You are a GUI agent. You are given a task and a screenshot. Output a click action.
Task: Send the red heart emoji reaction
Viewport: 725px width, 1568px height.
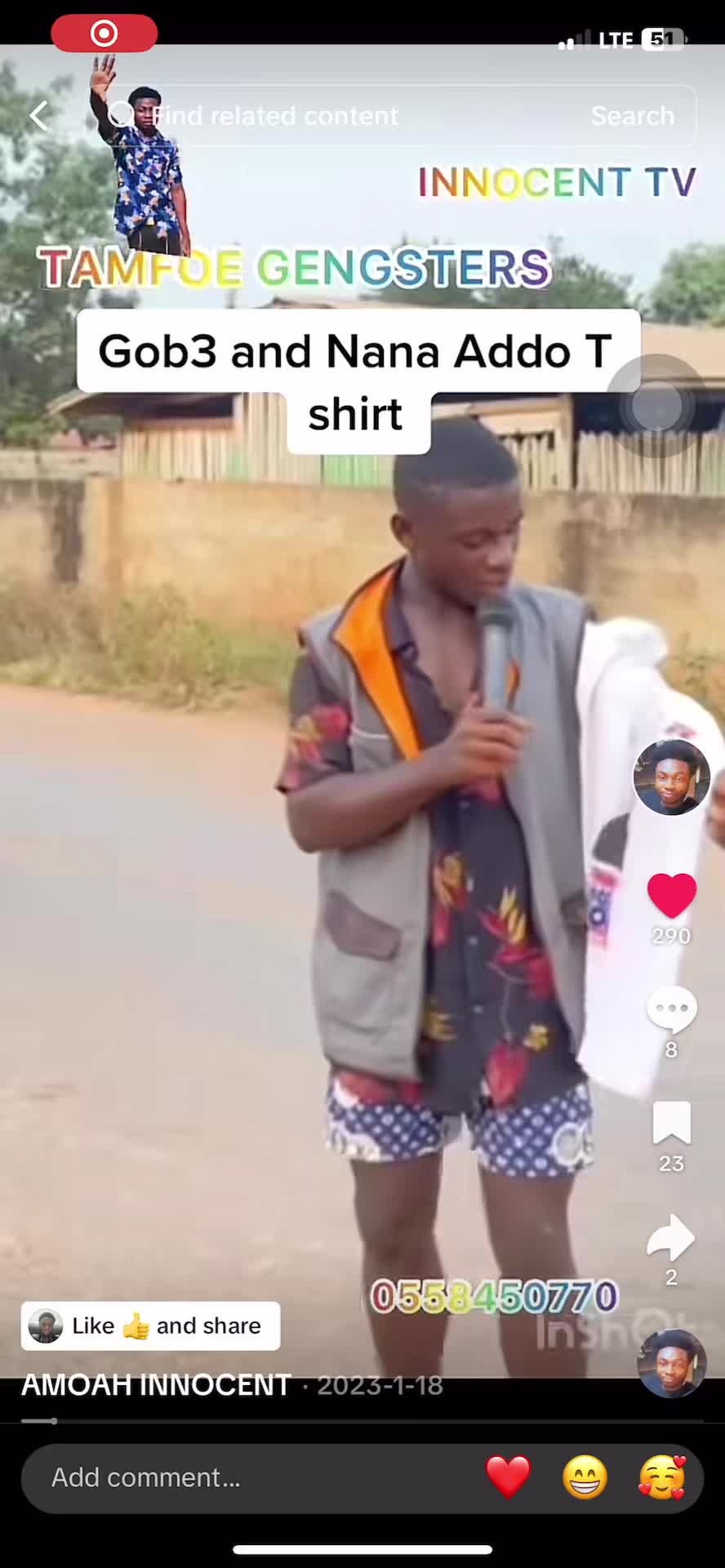[508, 1477]
